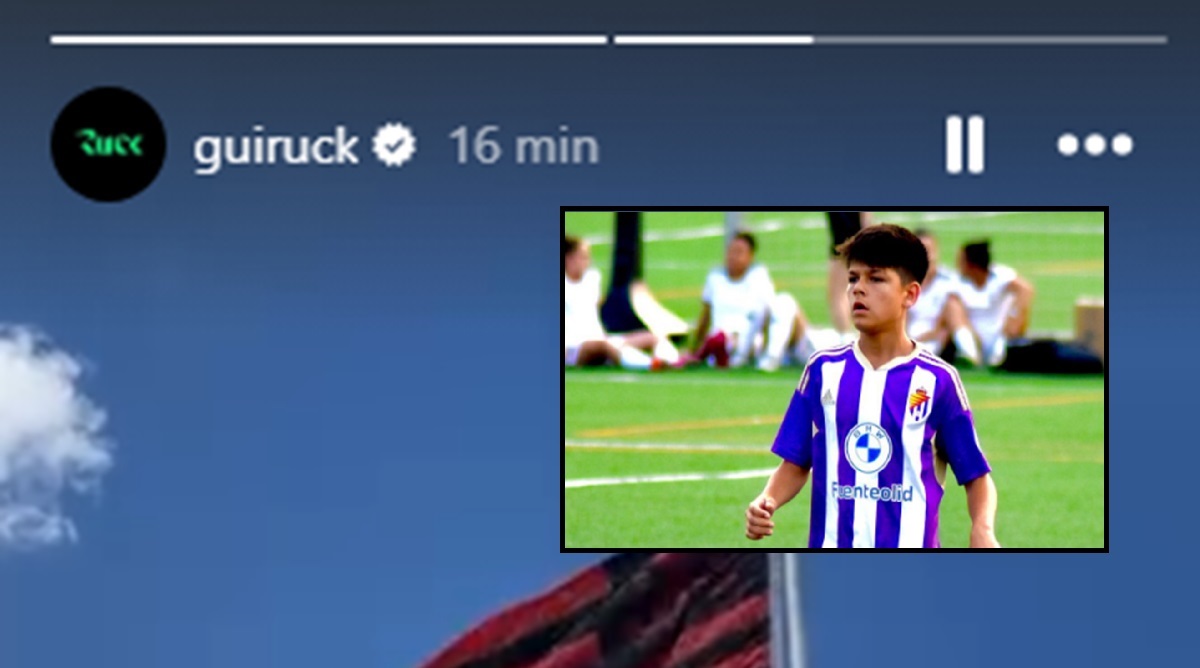This screenshot has height=668, width=1200.
Task: Pause the story playback
Action: [x=965, y=145]
